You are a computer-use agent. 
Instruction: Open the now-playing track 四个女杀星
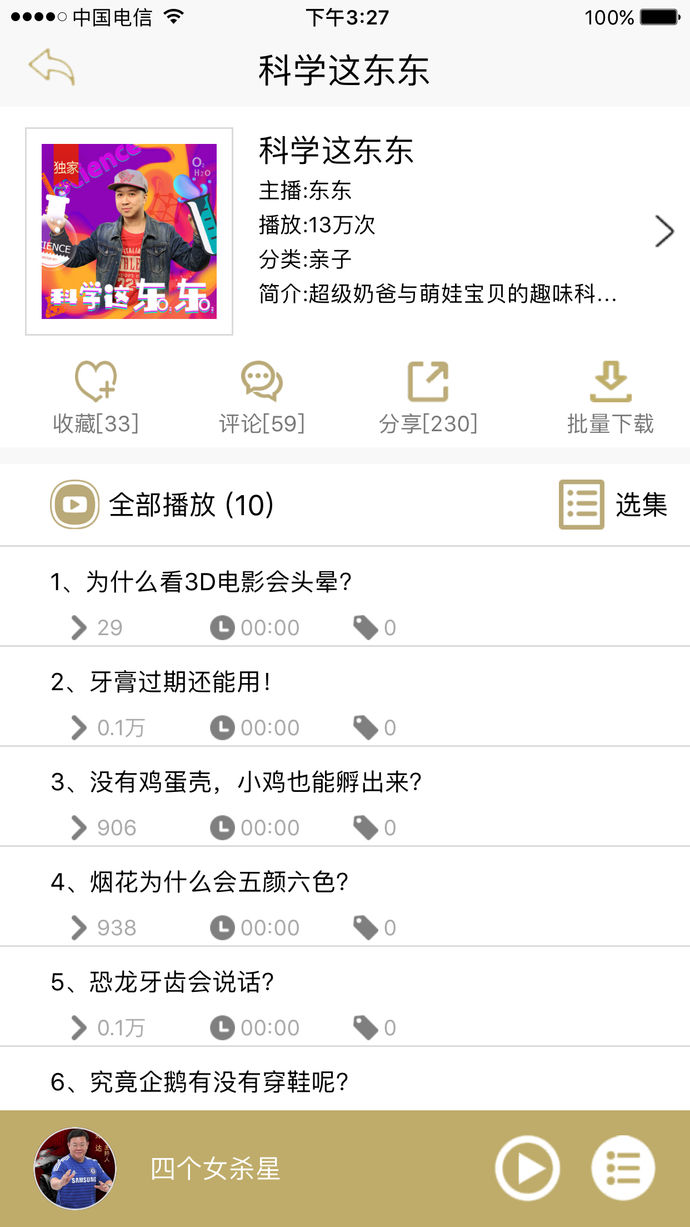pyautogui.click(x=215, y=1168)
